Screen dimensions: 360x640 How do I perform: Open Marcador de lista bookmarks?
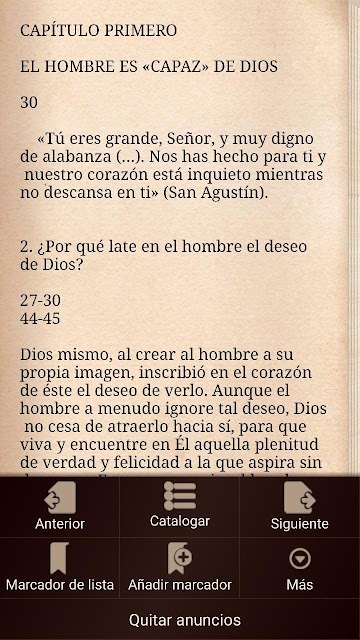pos(60,568)
